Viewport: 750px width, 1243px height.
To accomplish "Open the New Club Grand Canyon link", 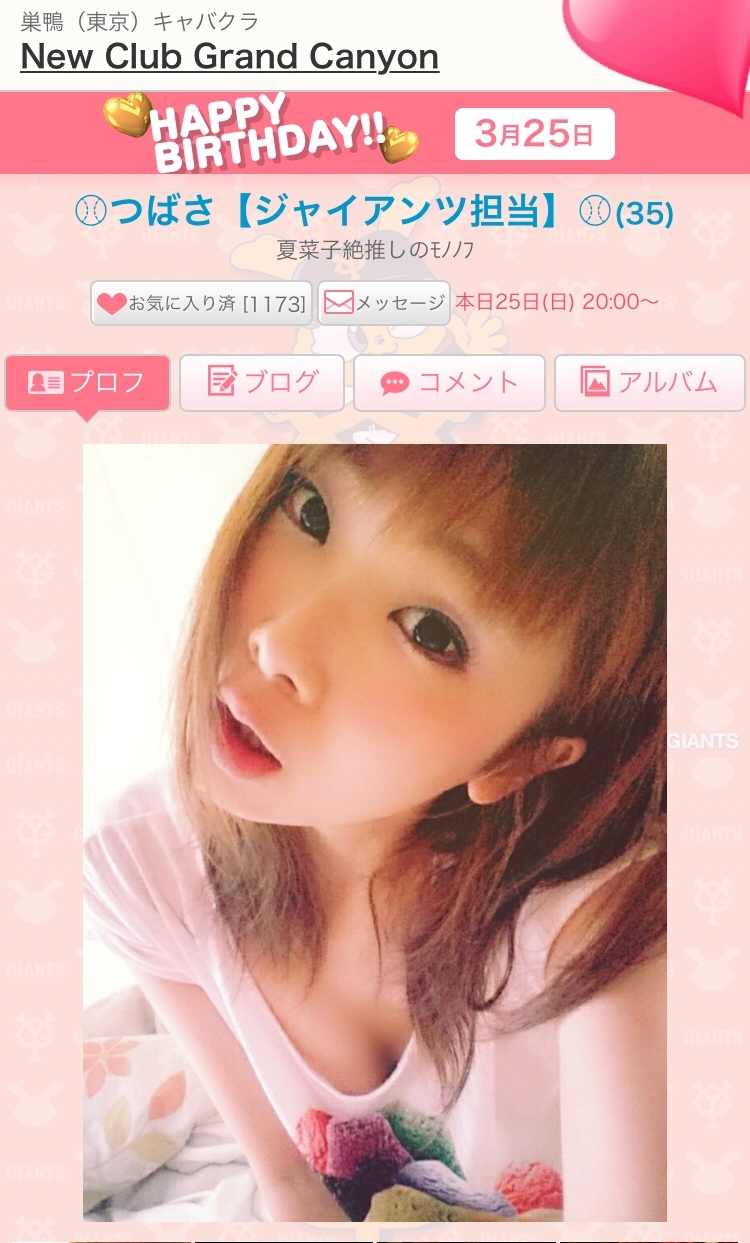I will tap(229, 57).
